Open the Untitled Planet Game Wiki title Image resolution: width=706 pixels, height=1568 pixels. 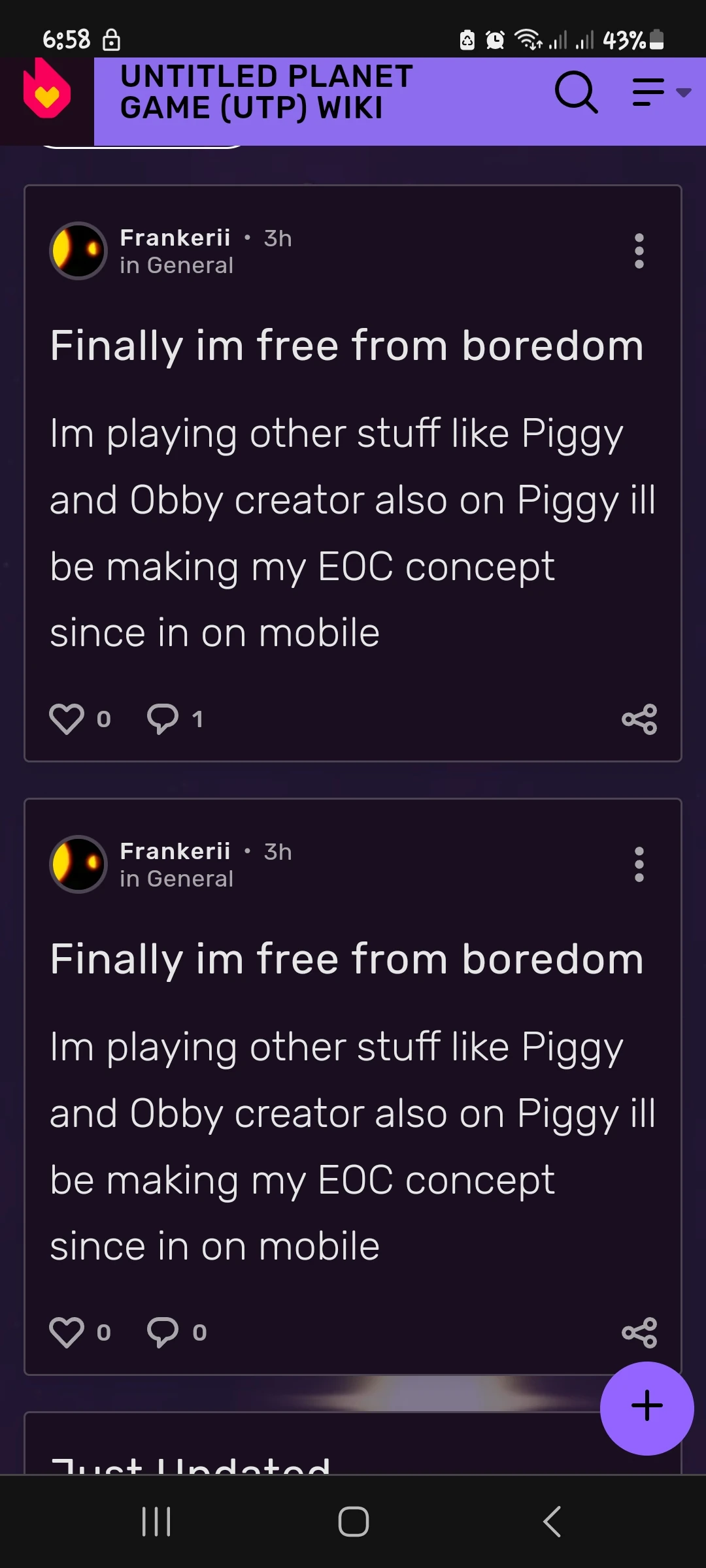(x=267, y=92)
